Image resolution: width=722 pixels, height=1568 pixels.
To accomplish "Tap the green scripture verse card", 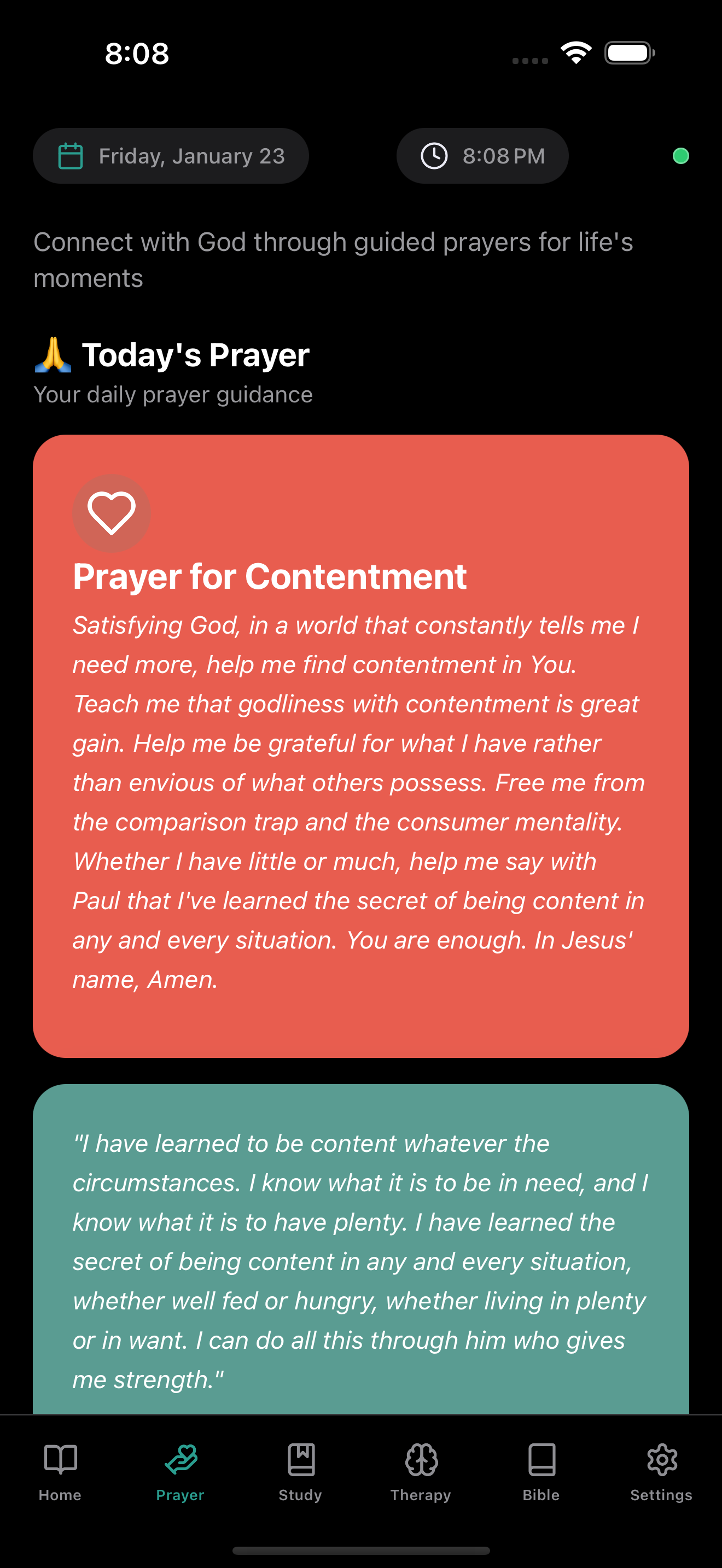I will click(361, 1254).
